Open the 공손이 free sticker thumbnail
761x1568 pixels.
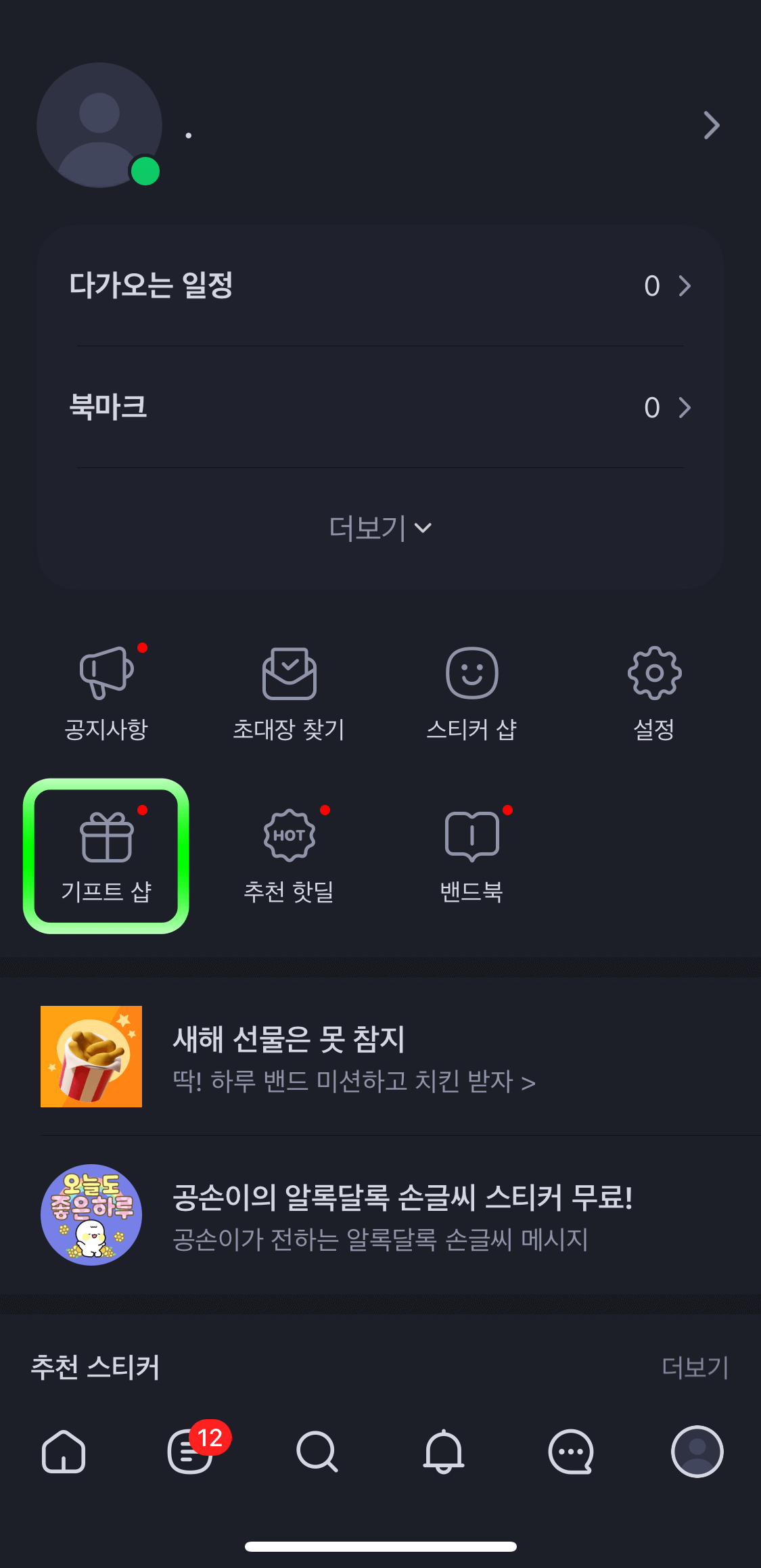[91, 1213]
